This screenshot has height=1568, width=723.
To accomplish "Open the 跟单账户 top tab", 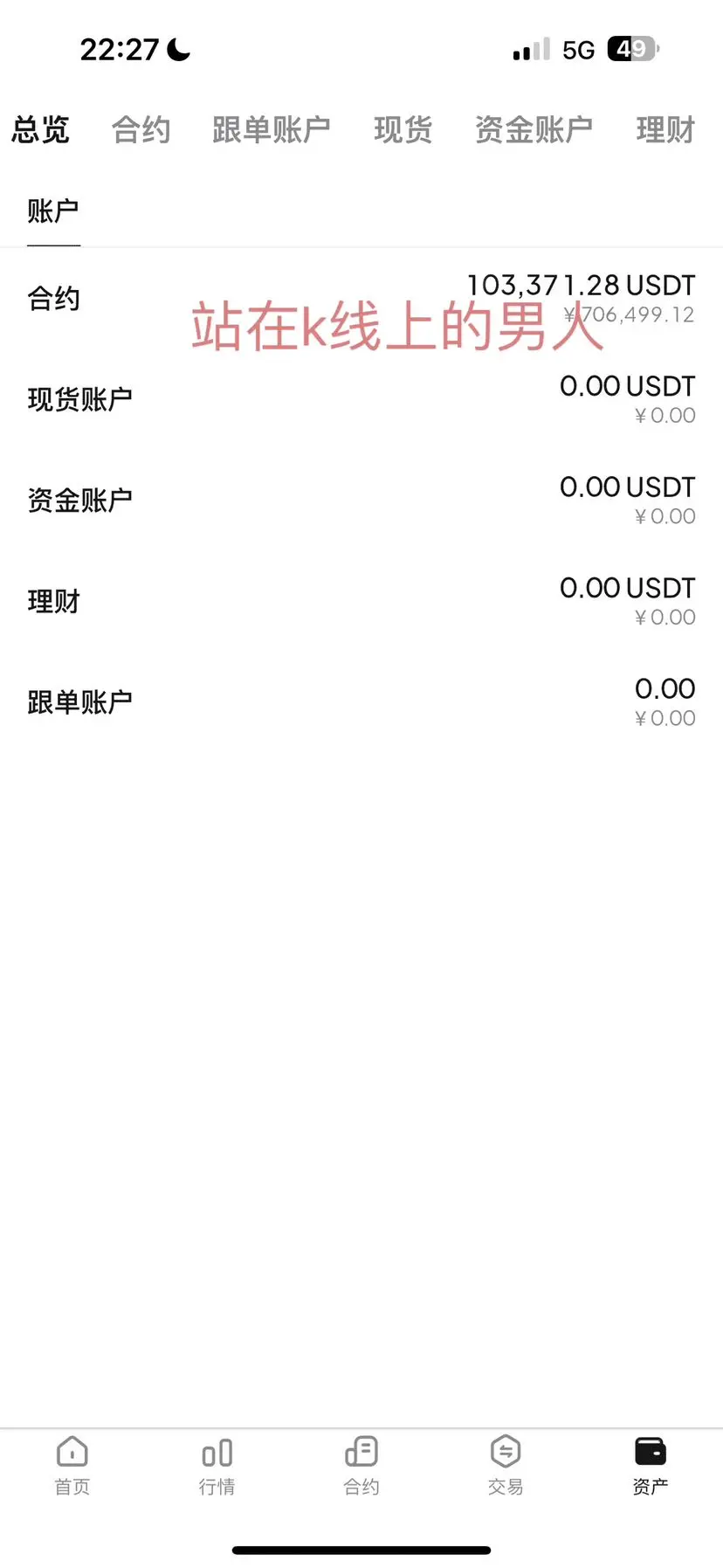I will click(x=271, y=130).
